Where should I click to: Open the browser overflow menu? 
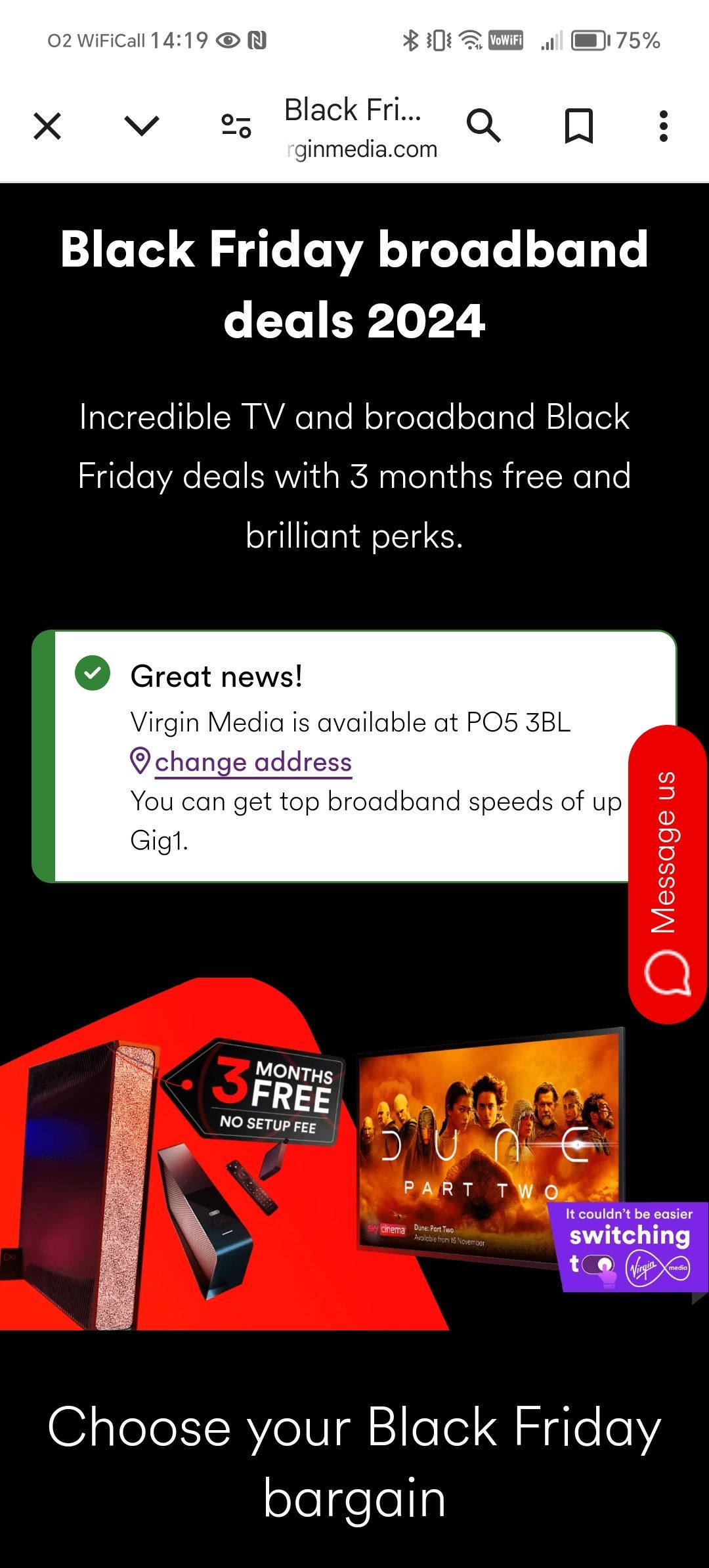[664, 126]
